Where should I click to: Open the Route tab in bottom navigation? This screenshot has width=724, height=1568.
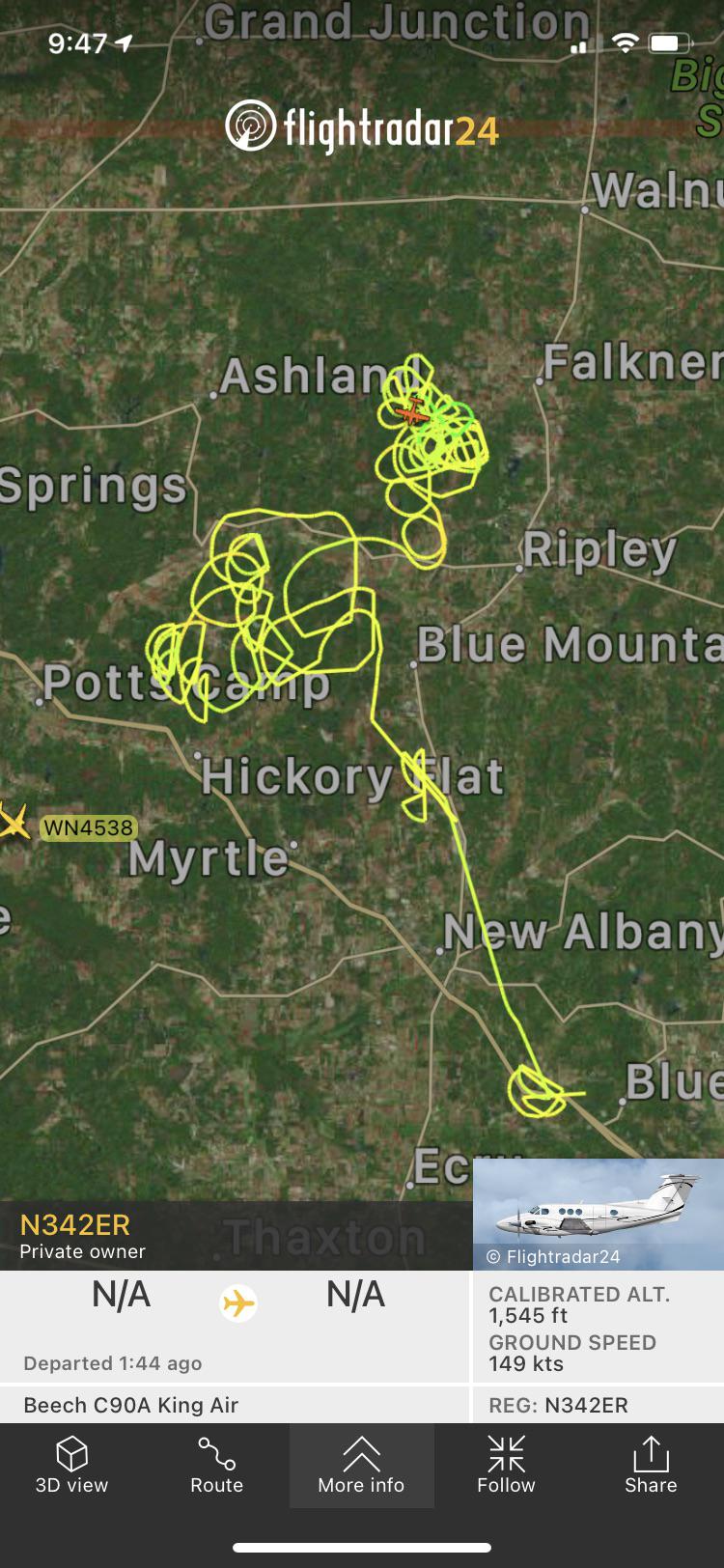pos(215,1467)
